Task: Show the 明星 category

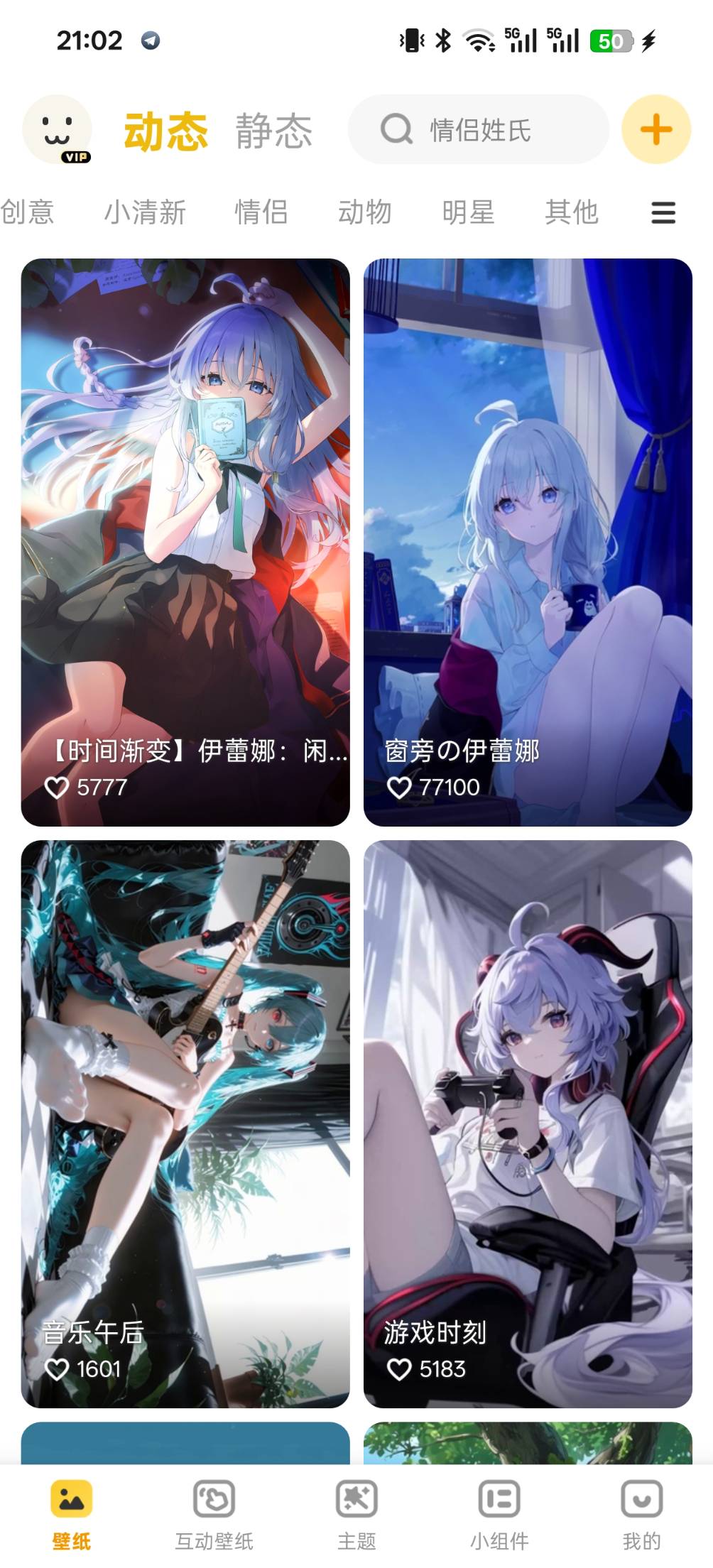Action: [x=468, y=212]
